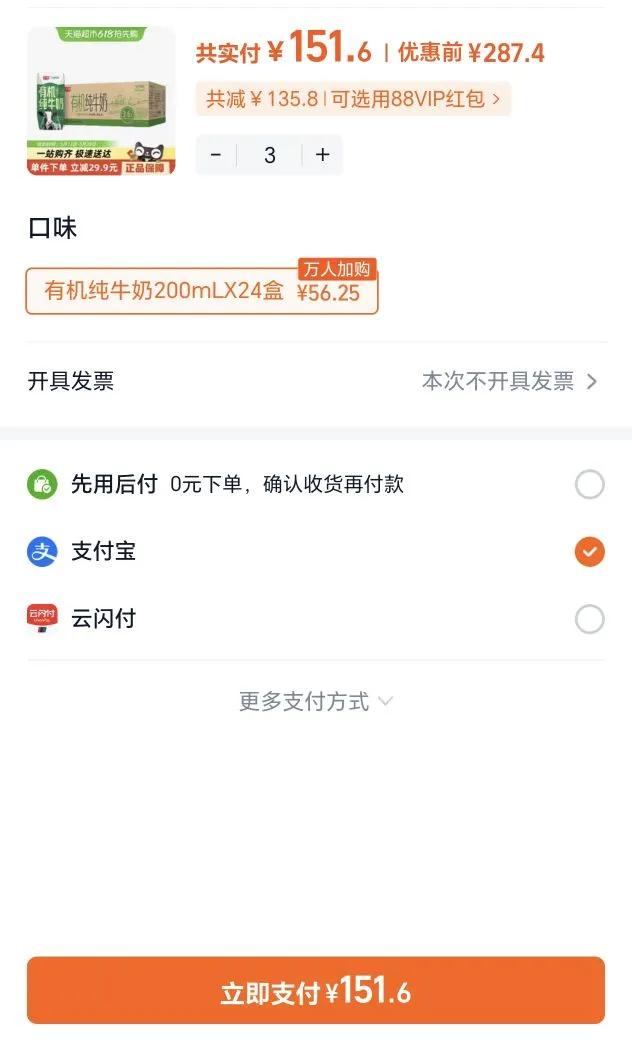Tap 立即支付 ¥151.6 to pay now

pyautogui.click(x=315, y=991)
